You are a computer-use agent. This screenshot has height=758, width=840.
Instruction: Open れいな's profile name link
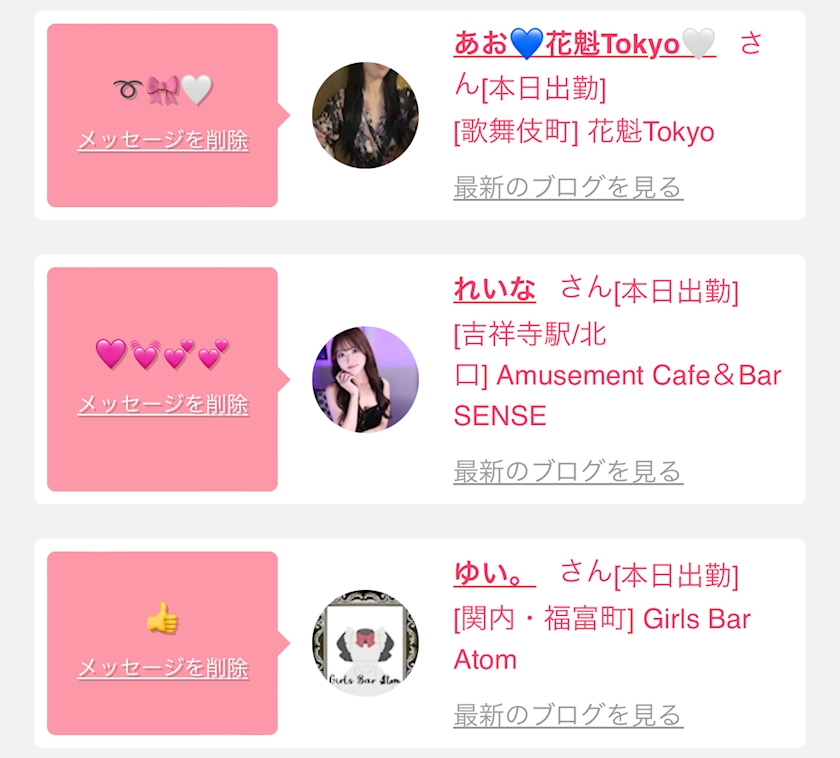(494, 291)
